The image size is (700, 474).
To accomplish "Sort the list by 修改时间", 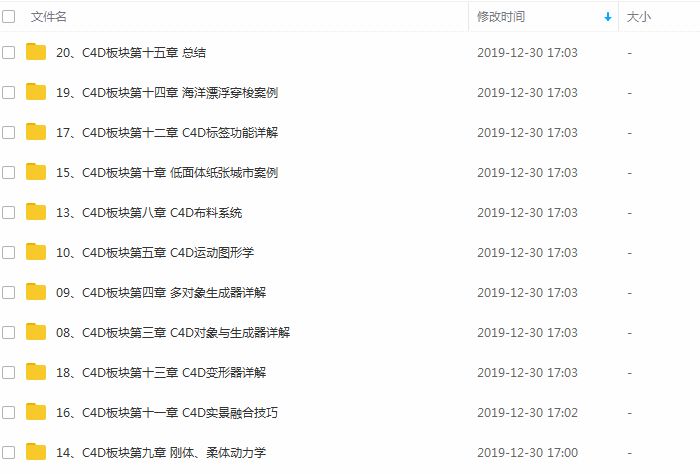I will tap(501, 17).
